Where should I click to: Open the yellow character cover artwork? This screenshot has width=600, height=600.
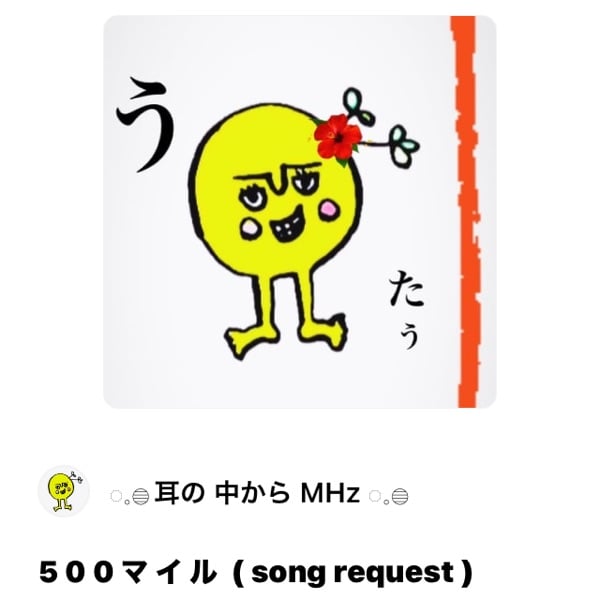point(299,212)
